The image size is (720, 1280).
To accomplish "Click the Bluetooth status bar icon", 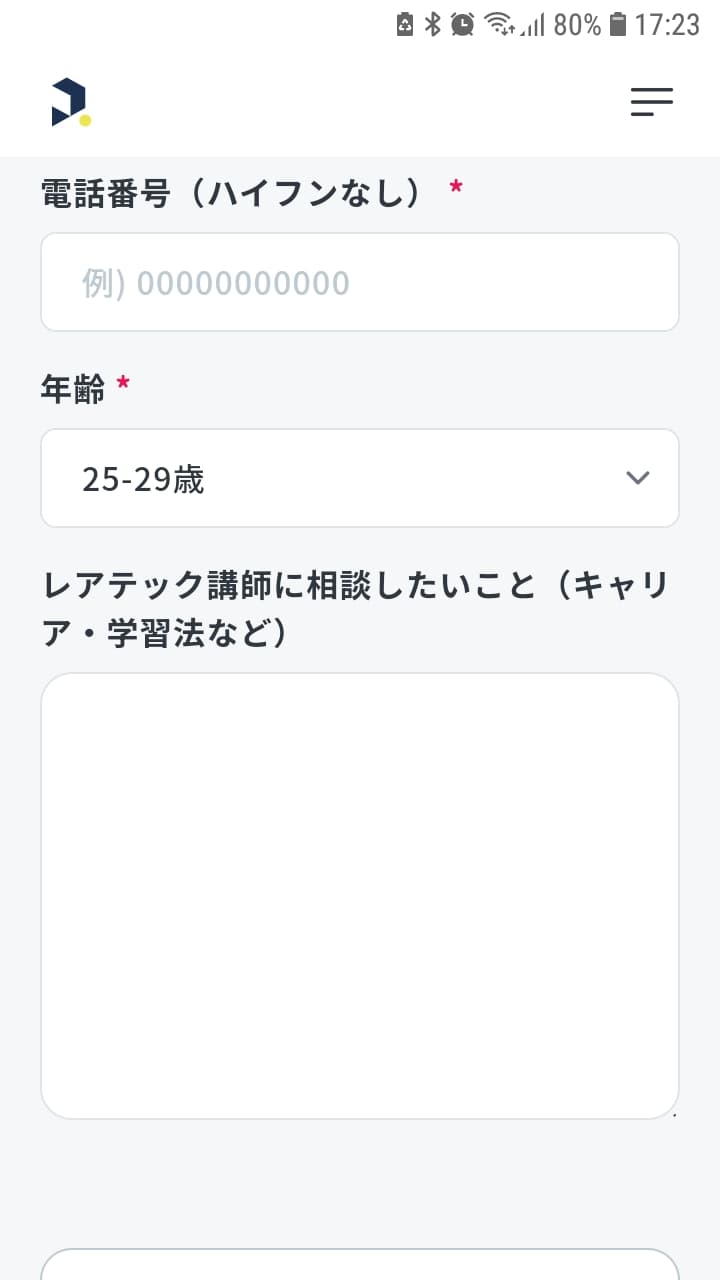I will [432, 26].
